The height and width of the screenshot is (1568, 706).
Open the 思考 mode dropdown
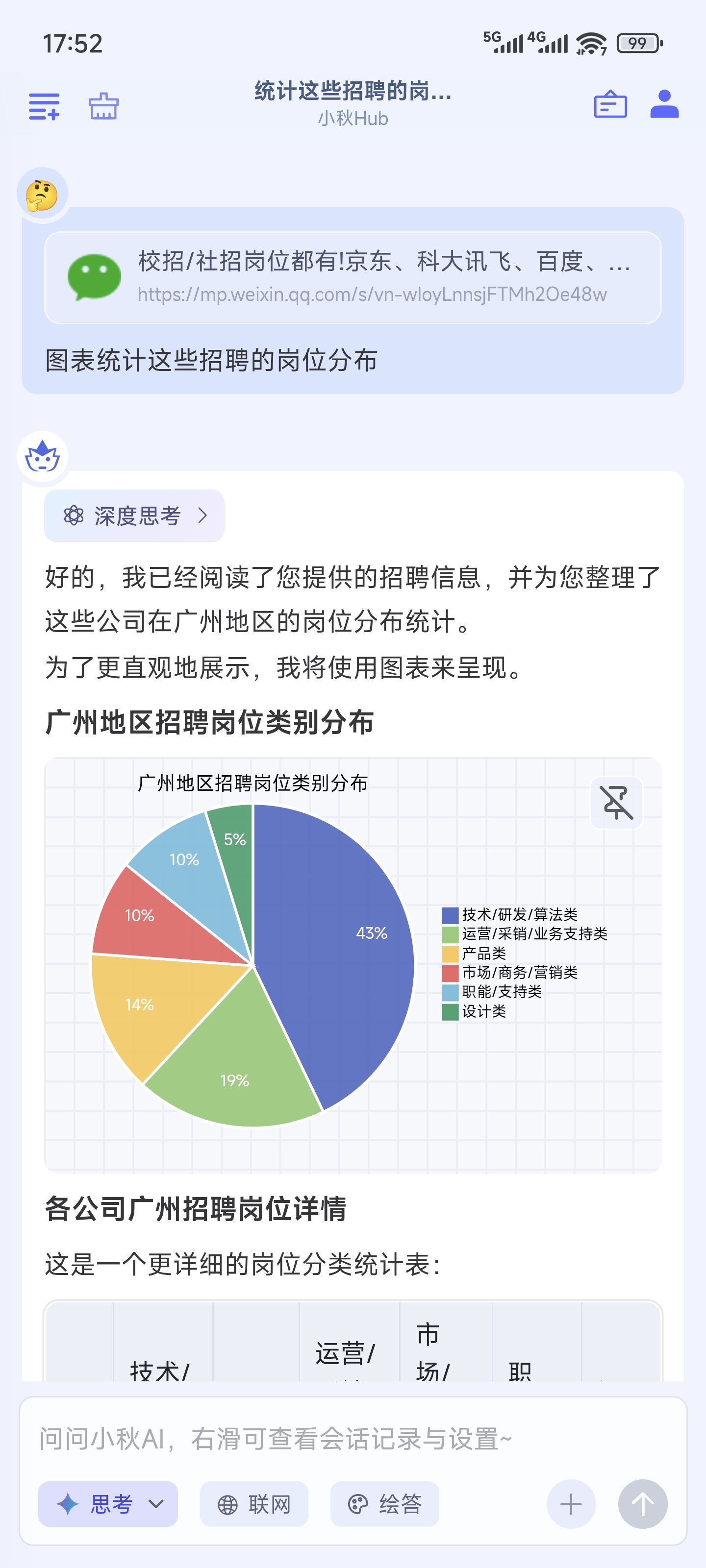[108, 1504]
